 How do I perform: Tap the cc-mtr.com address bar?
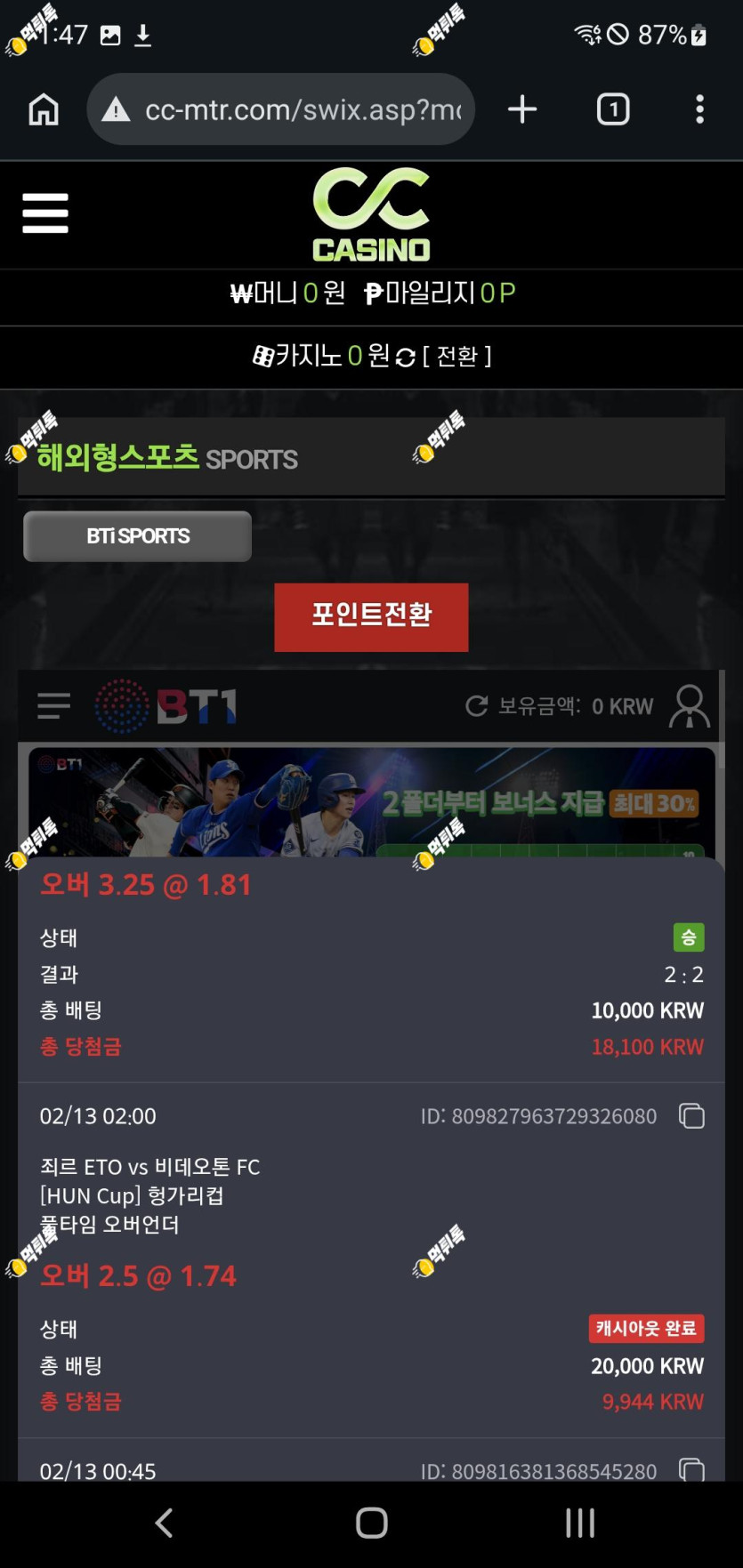[x=280, y=109]
